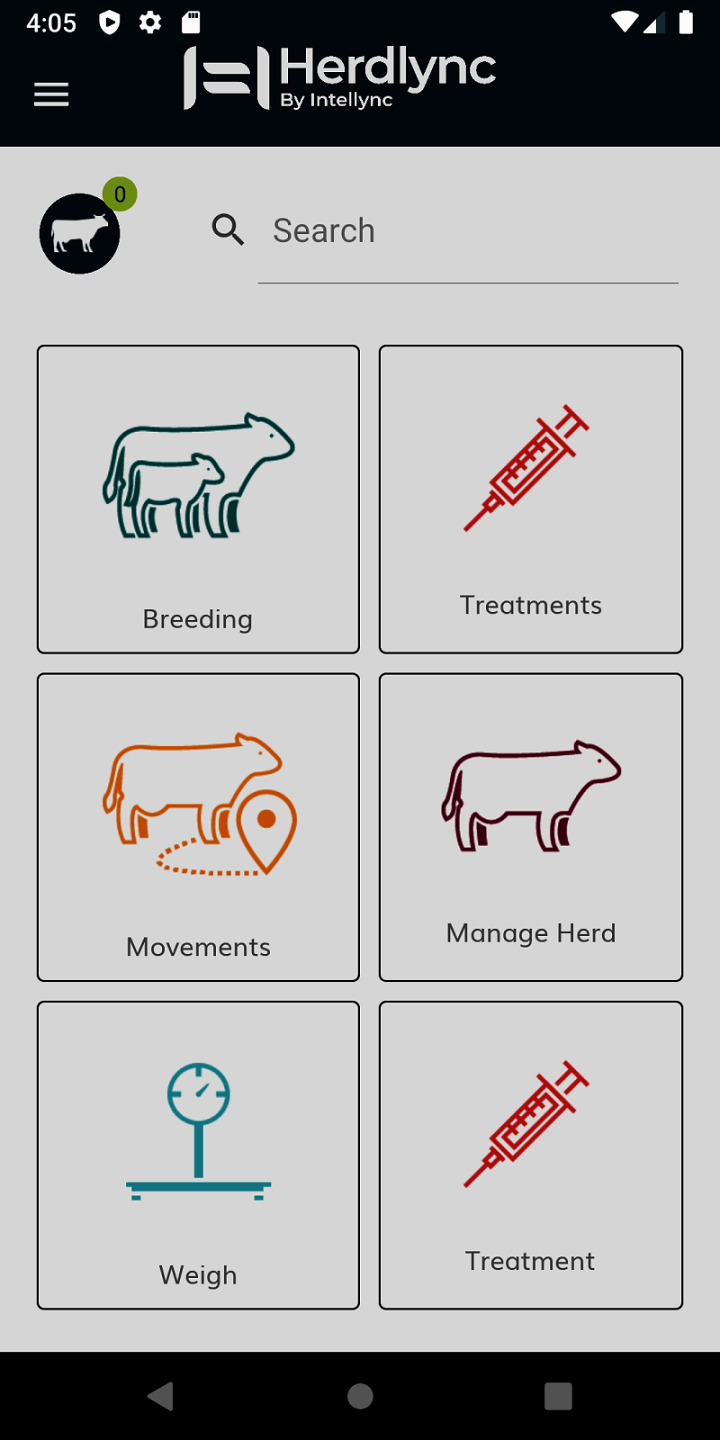Select the Manage Herd tile
This screenshot has width=720, height=1440.
click(x=531, y=827)
